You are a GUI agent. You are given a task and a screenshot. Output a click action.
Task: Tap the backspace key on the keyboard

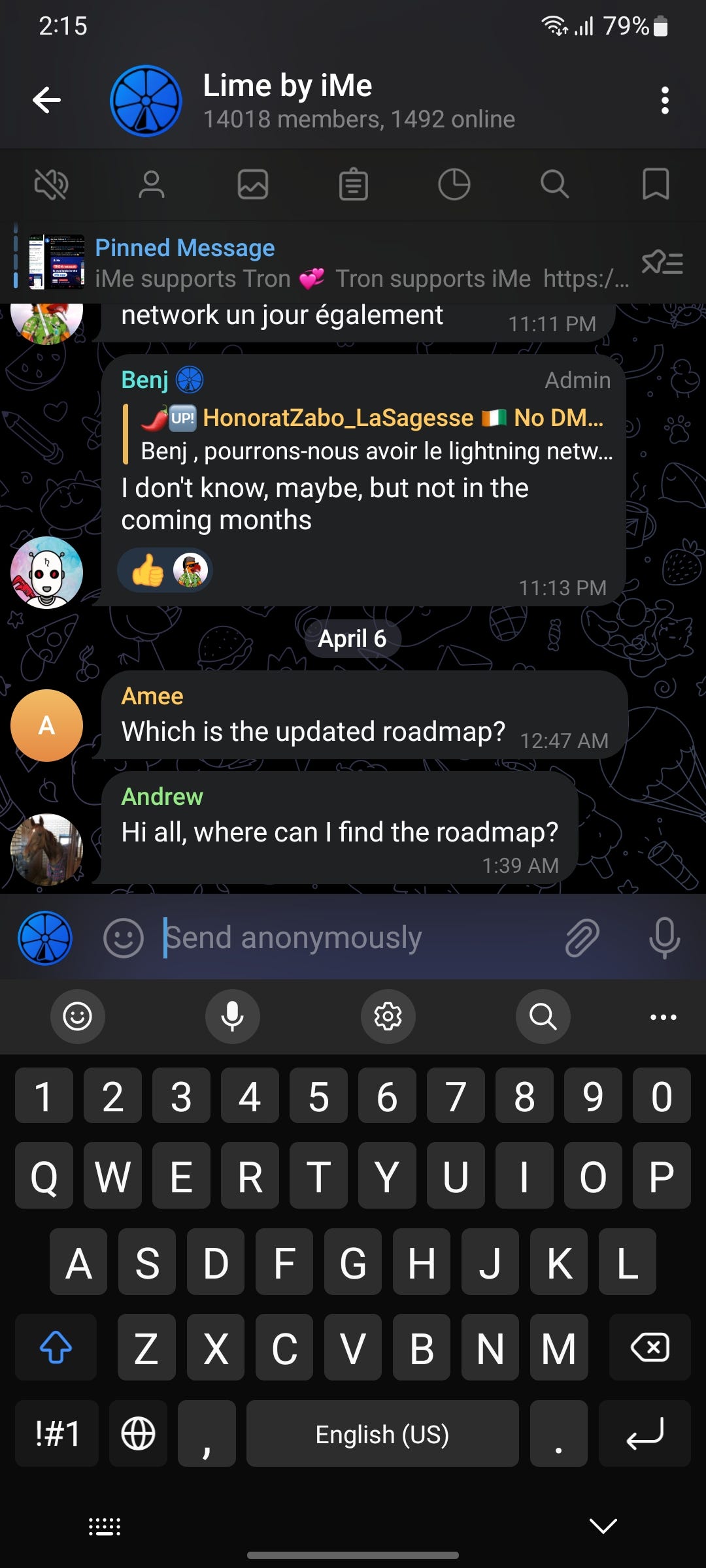(649, 1347)
